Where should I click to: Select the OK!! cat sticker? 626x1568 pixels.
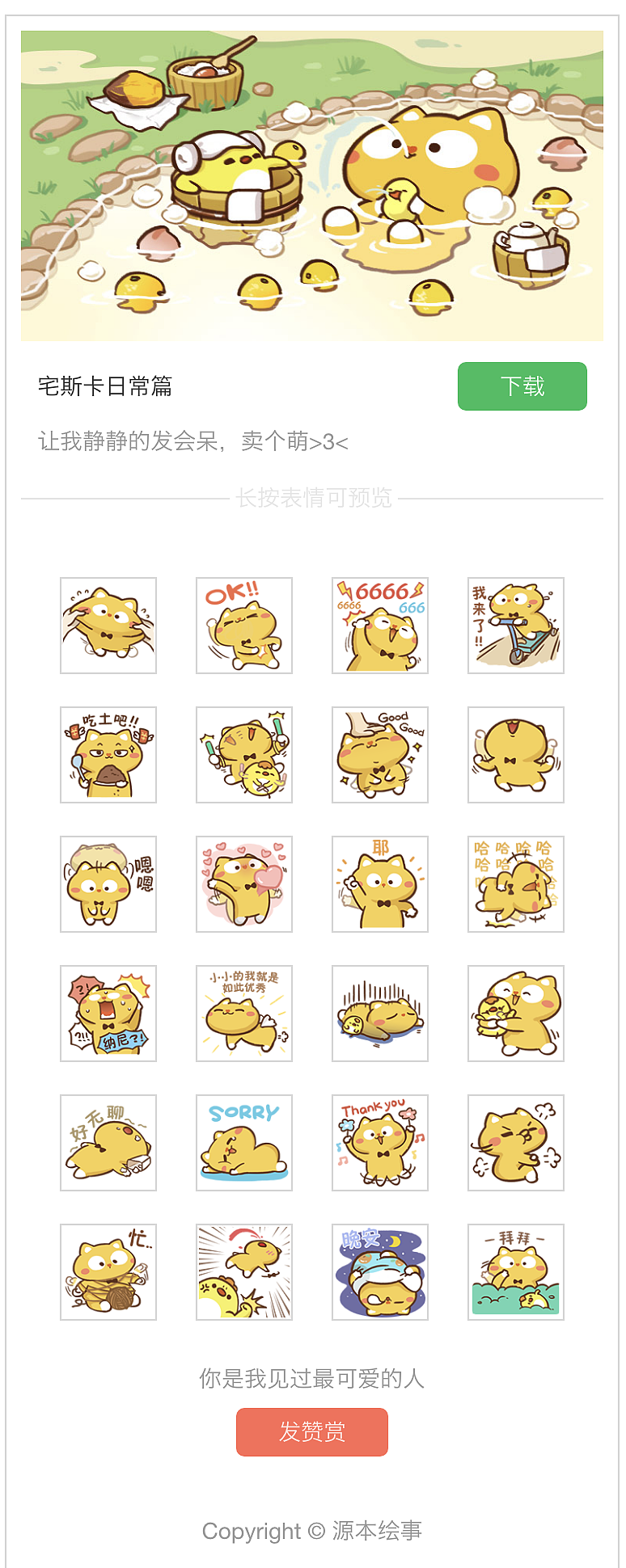click(244, 626)
